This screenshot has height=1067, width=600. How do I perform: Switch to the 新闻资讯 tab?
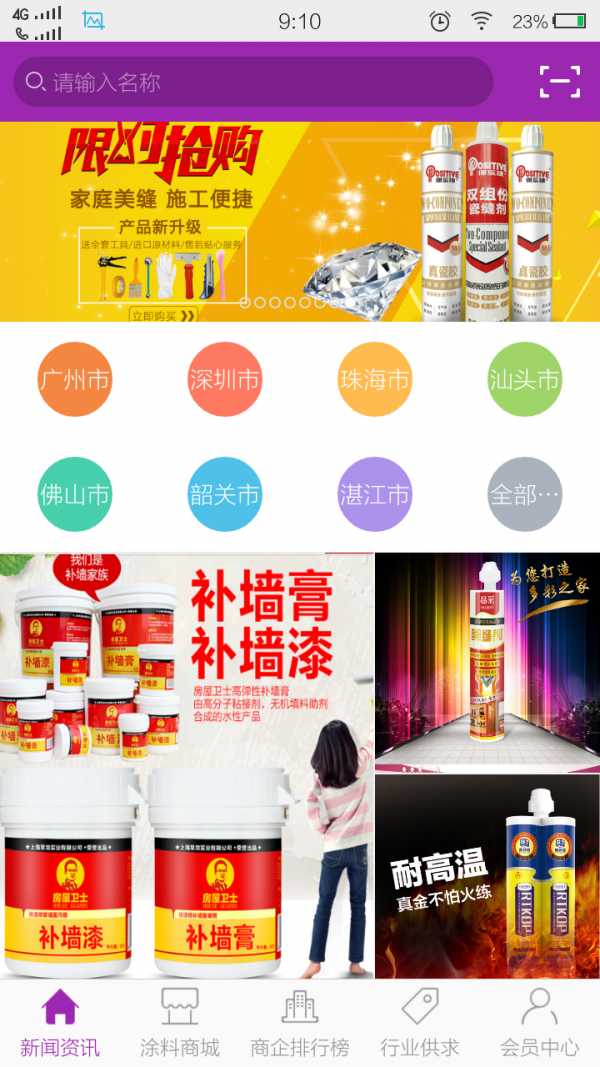click(60, 1023)
